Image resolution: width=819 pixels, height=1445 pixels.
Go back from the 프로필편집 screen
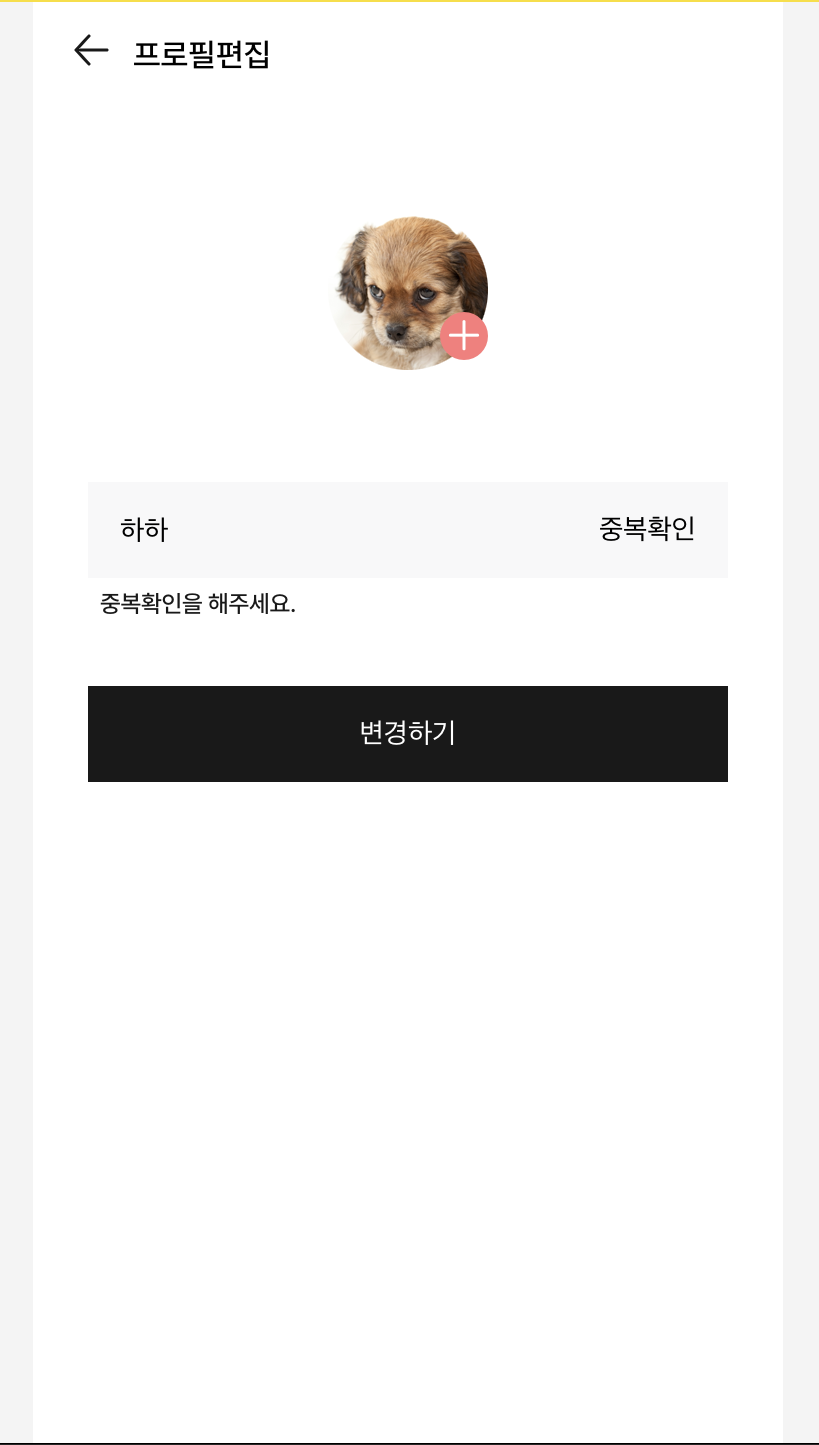pos(91,51)
